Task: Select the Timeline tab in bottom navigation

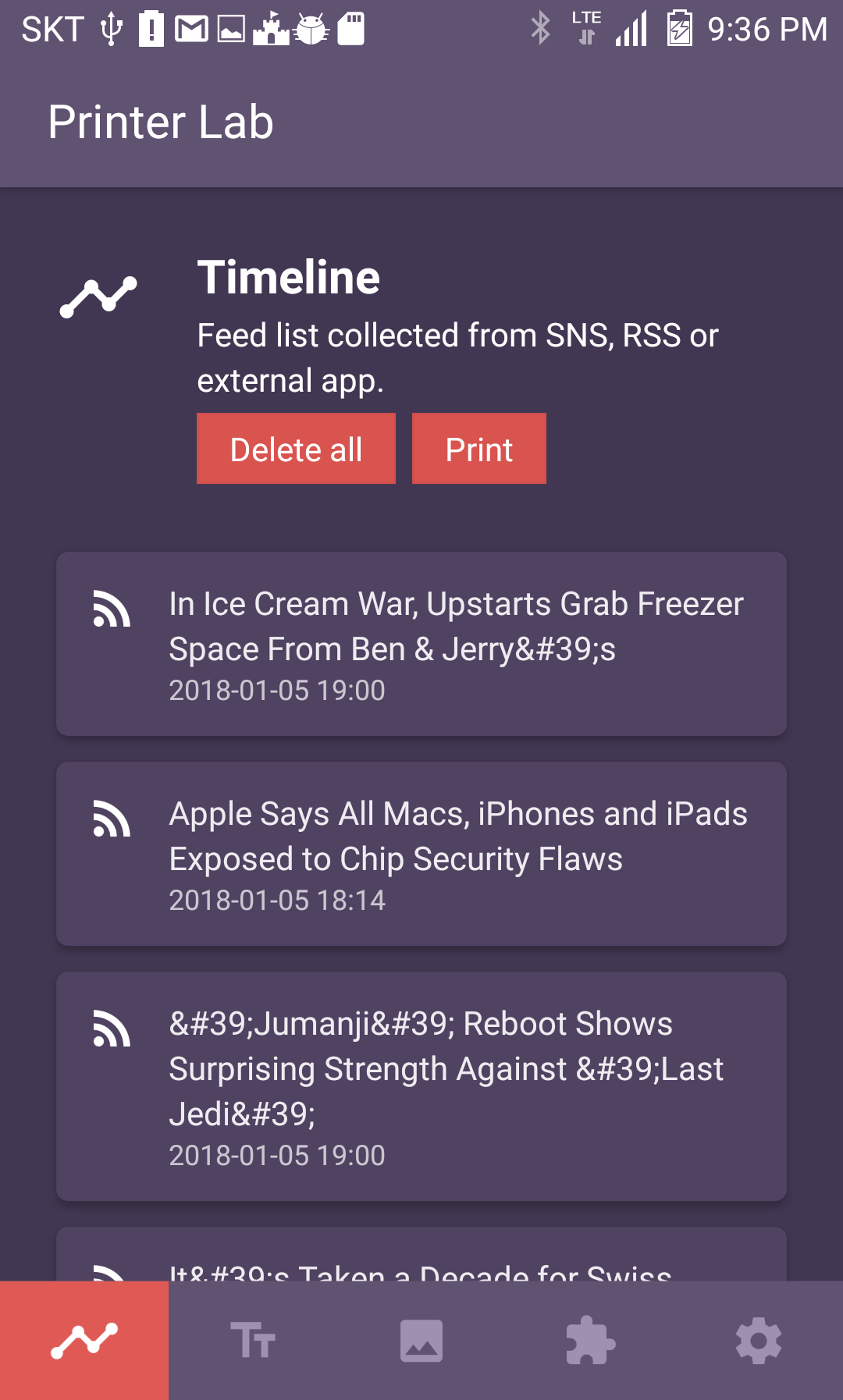Action: pyautogui.click(x=84, y=1339)
